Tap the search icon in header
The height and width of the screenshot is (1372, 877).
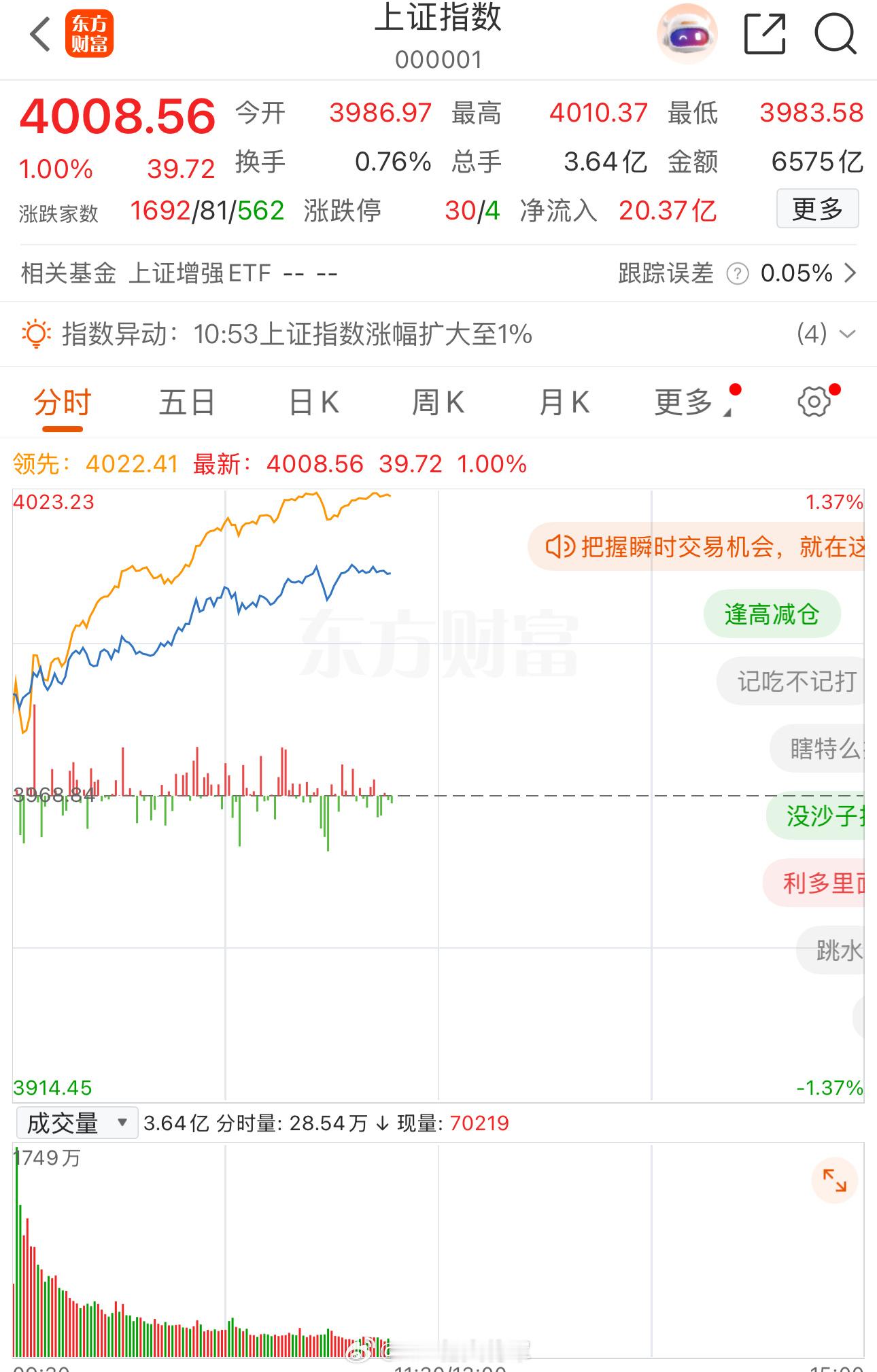point(838,33)
